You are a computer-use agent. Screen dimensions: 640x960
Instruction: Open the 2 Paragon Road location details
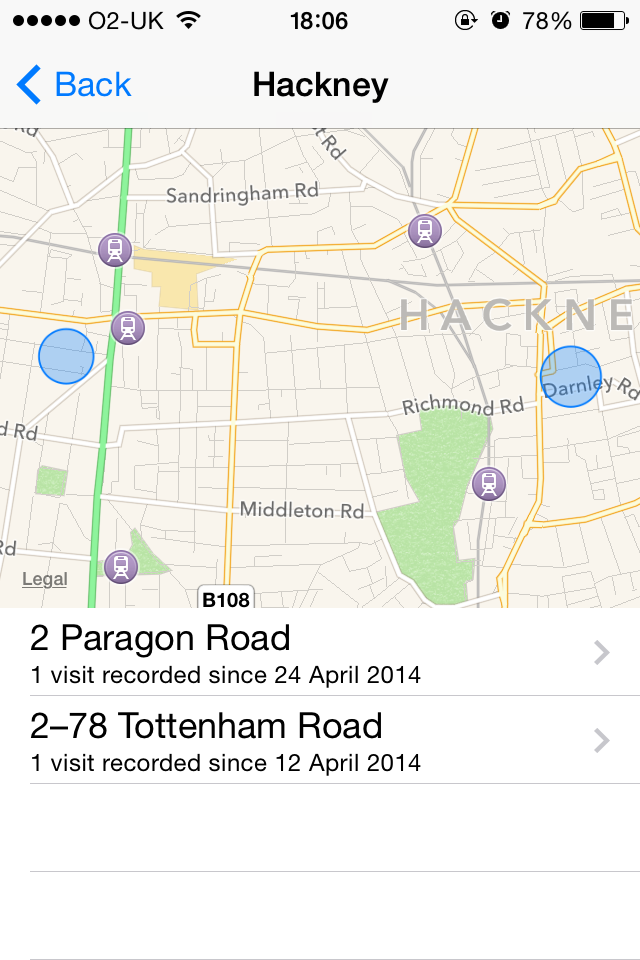(320, 652)
